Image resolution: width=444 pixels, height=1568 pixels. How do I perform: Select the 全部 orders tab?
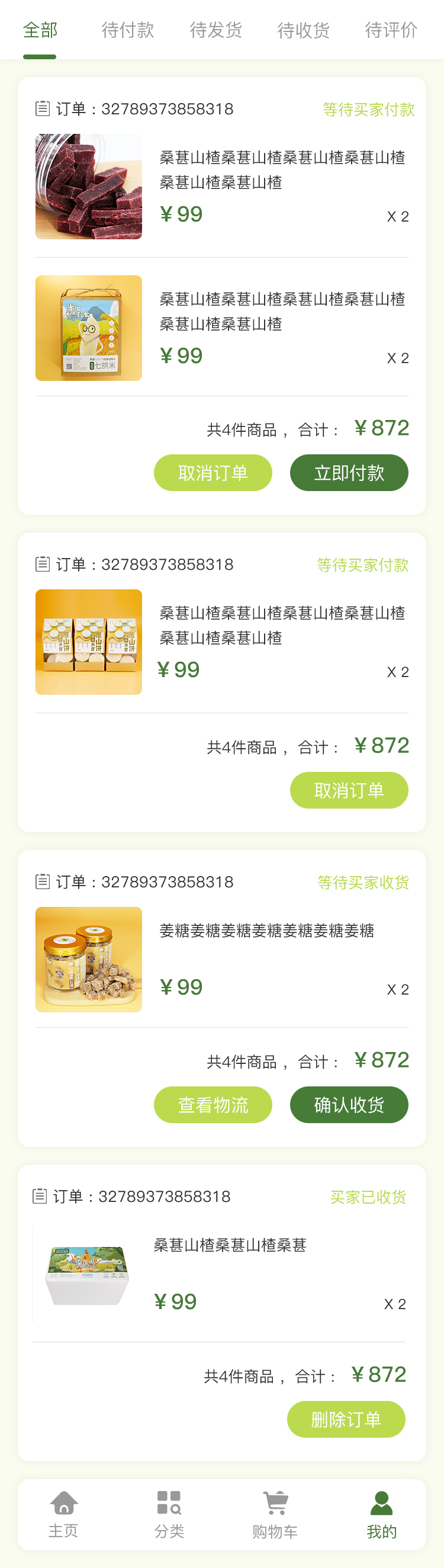pos(40,30)
